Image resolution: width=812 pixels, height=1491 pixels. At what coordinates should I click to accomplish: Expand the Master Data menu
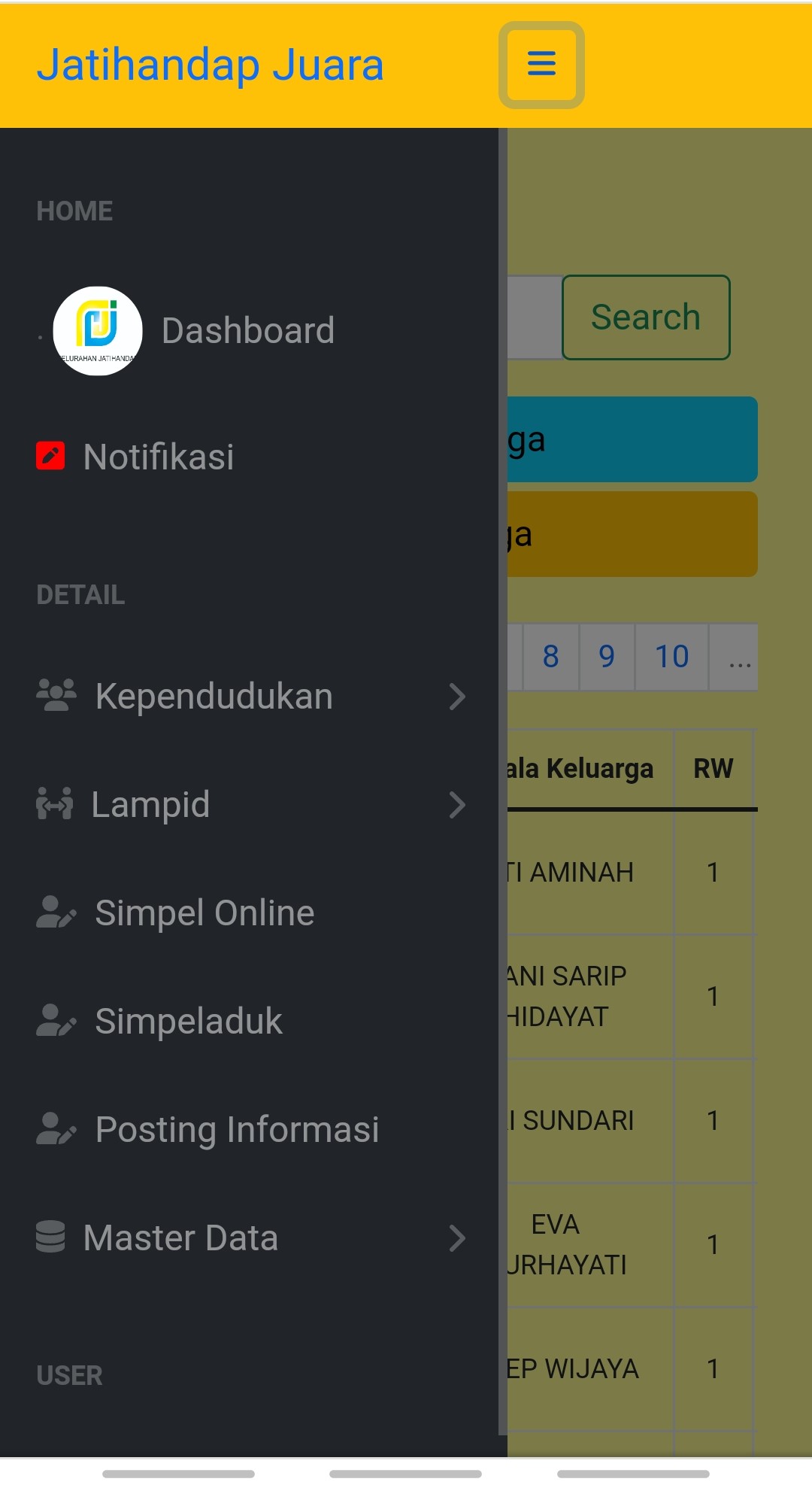[251, 1237]
